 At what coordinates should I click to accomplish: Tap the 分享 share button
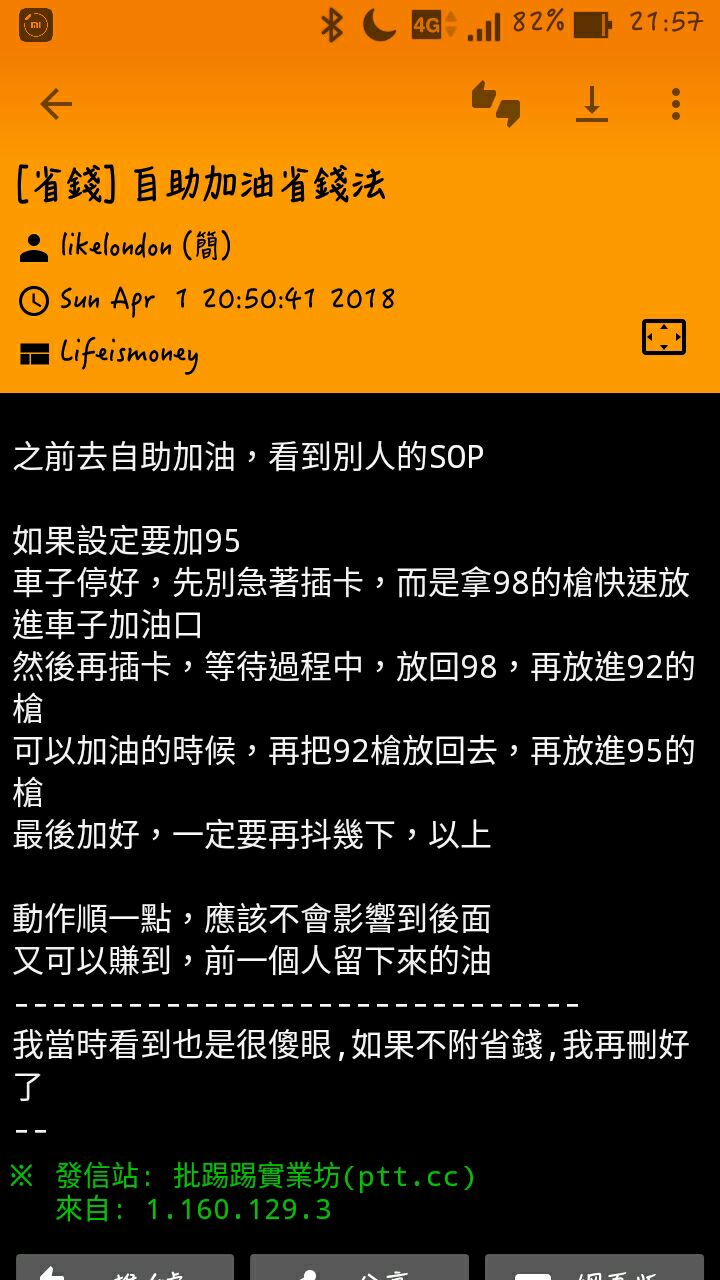pos(359,1268)
